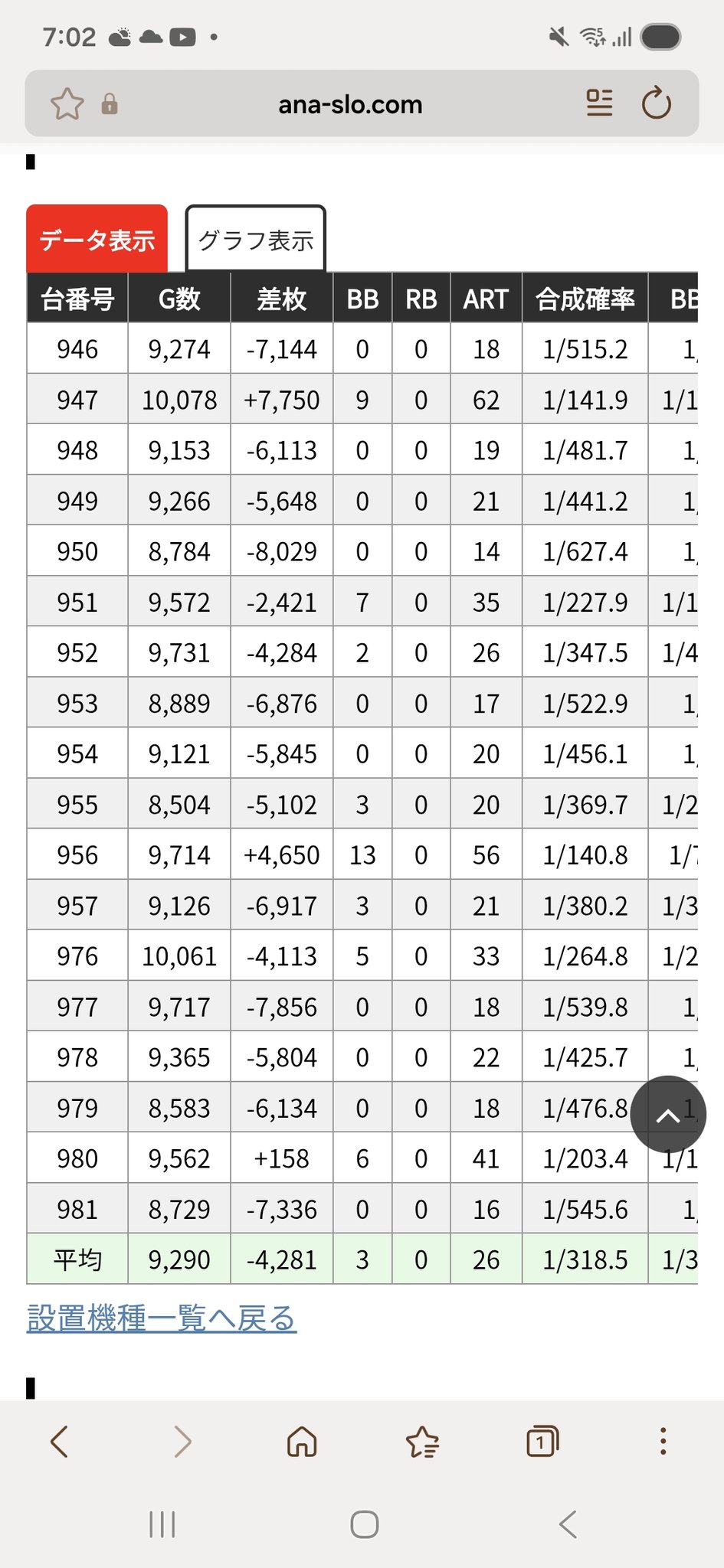Sort table by G数 column header
724x1568 pixels.
click(179, 299)
